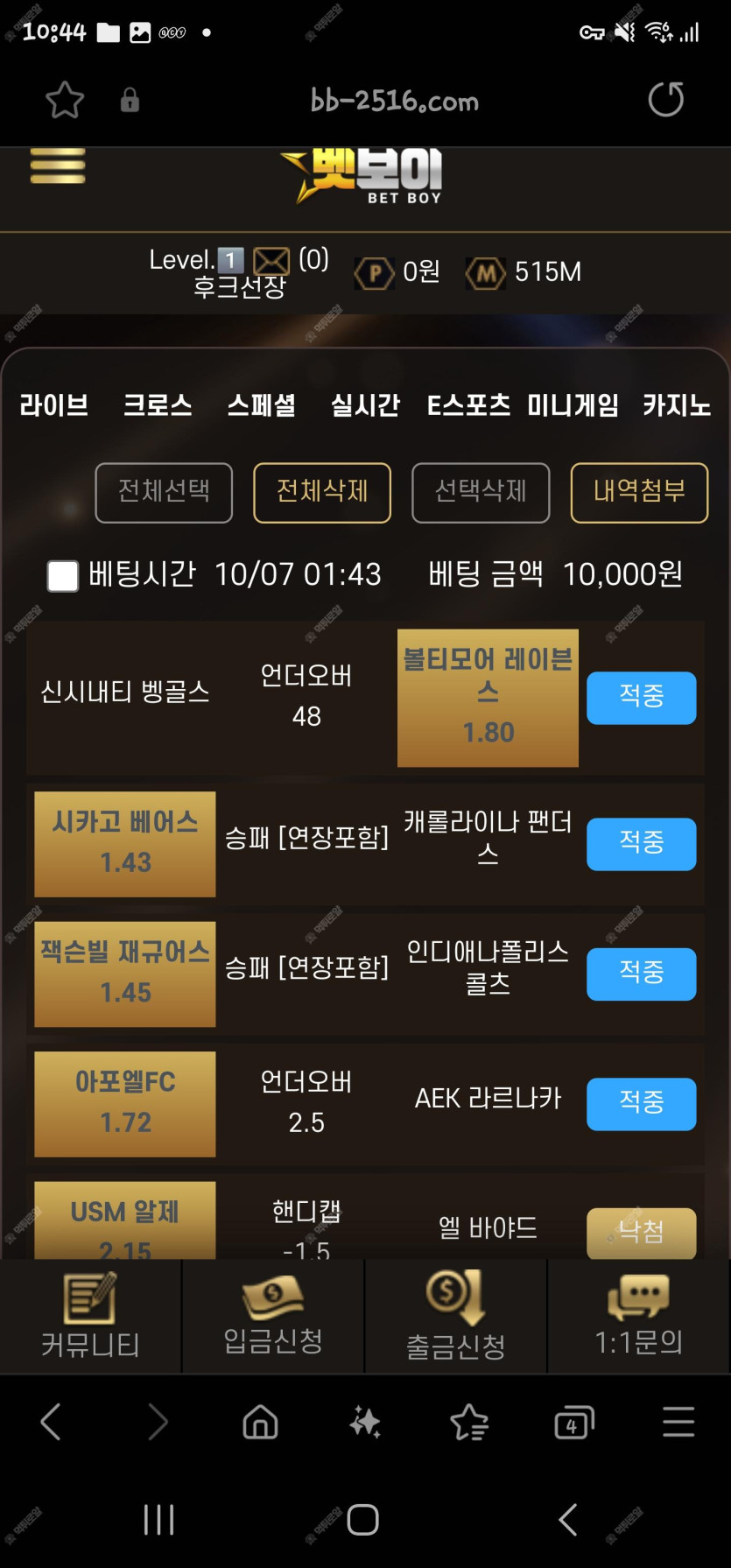Tap the 내역첨부 button

[x=639, y=492]
